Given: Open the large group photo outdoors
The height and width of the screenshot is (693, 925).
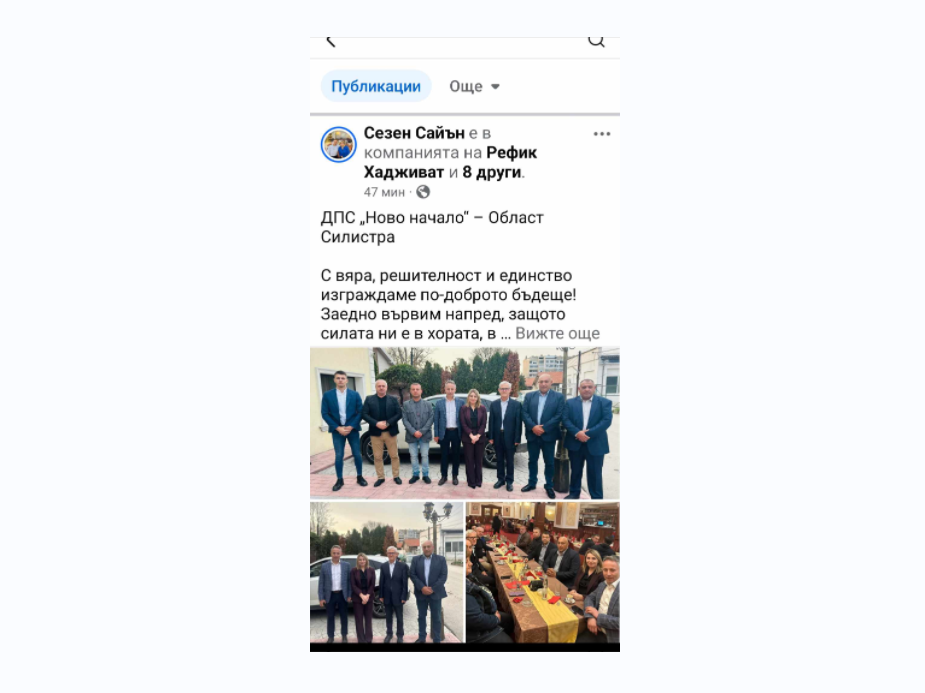Looking at the screenshot, I should pyautogui.click(x=464, y=422).
